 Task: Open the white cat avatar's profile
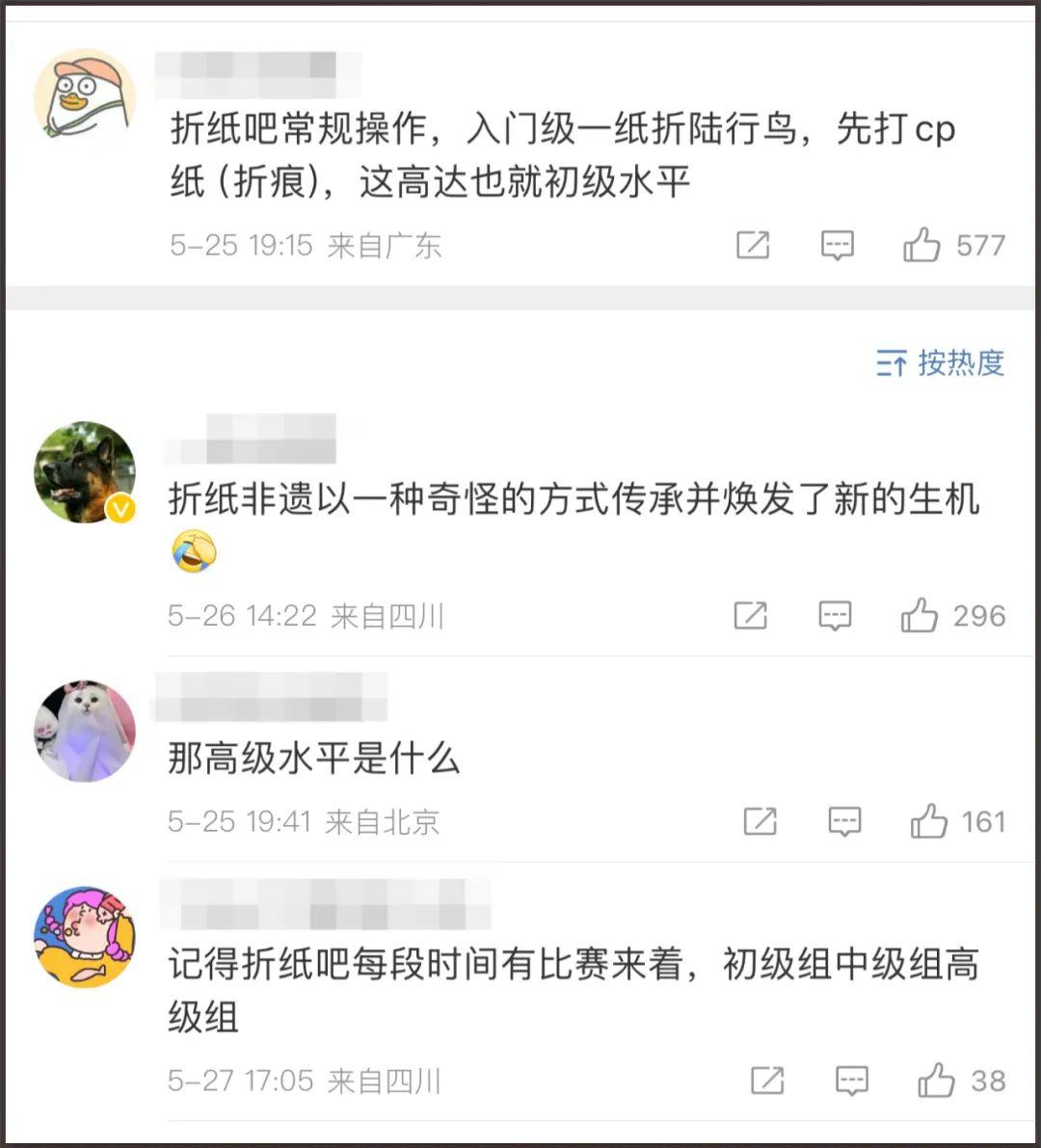pyautogui.click(x=85, y=731)
